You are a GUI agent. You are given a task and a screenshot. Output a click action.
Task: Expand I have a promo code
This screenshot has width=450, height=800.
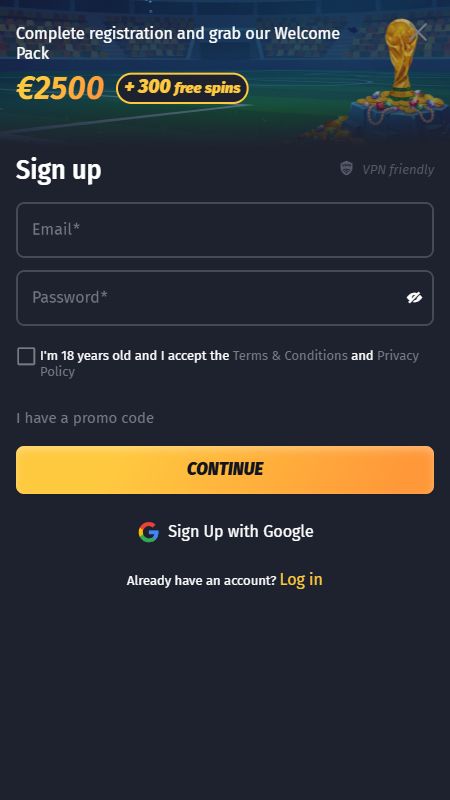[85, 418]
